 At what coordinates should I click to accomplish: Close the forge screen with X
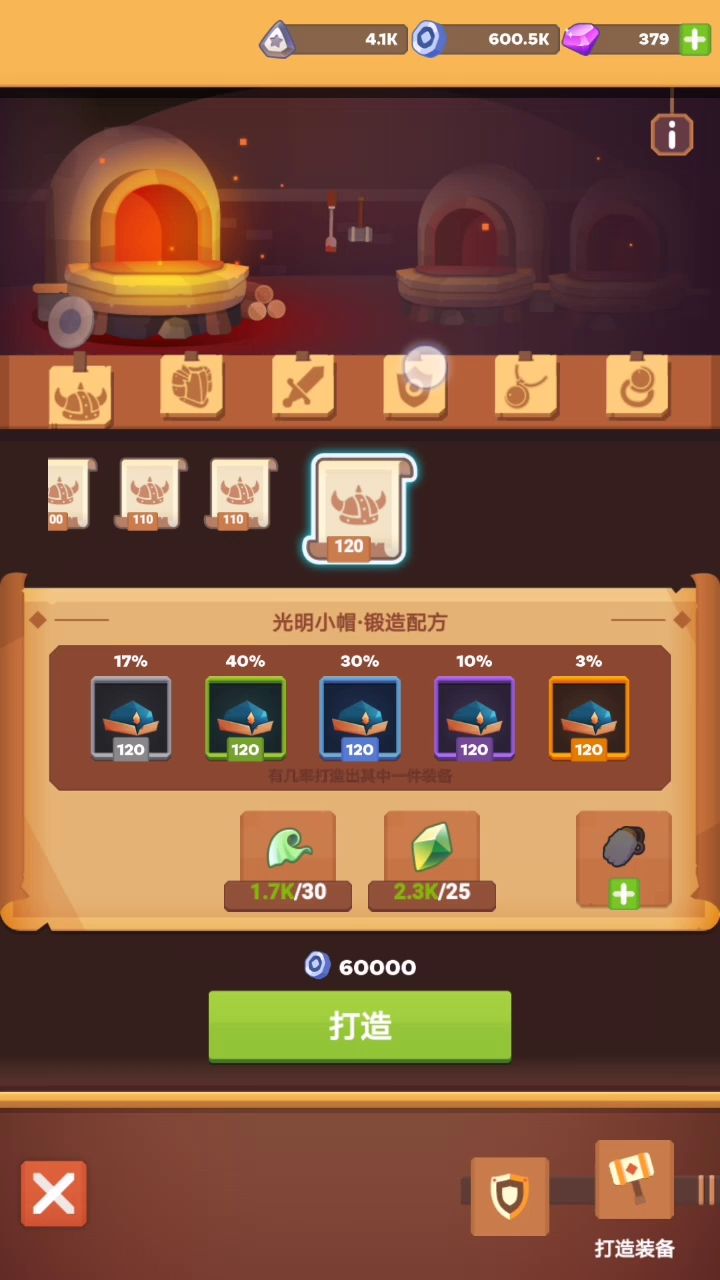(x=54, y=1193)
